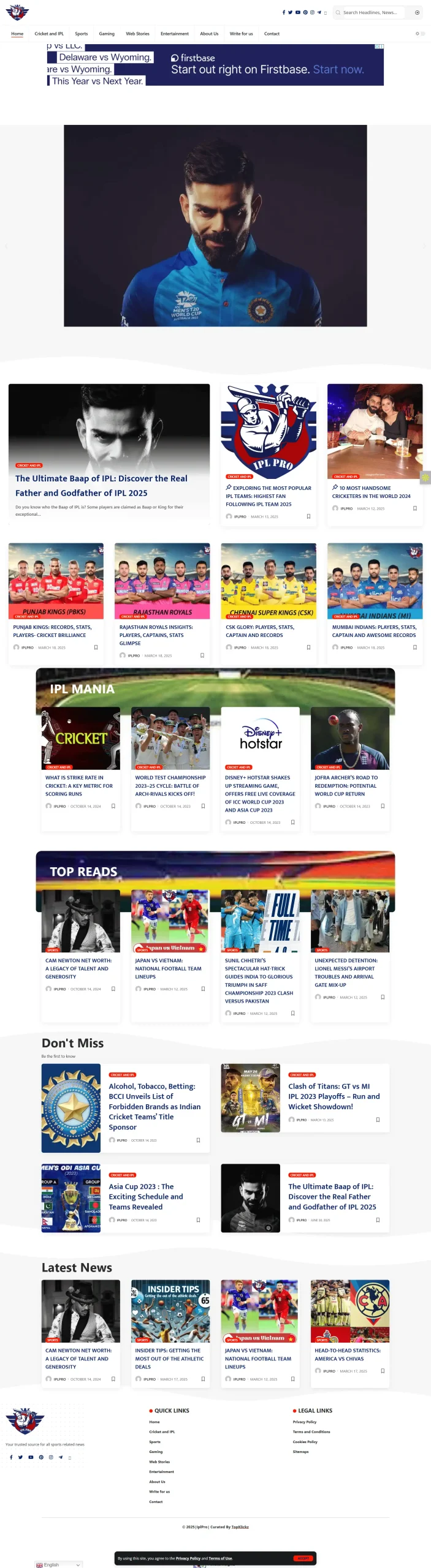Go to the Web Stories page
Screen dimensions: 431x1568
coord(137,34)
